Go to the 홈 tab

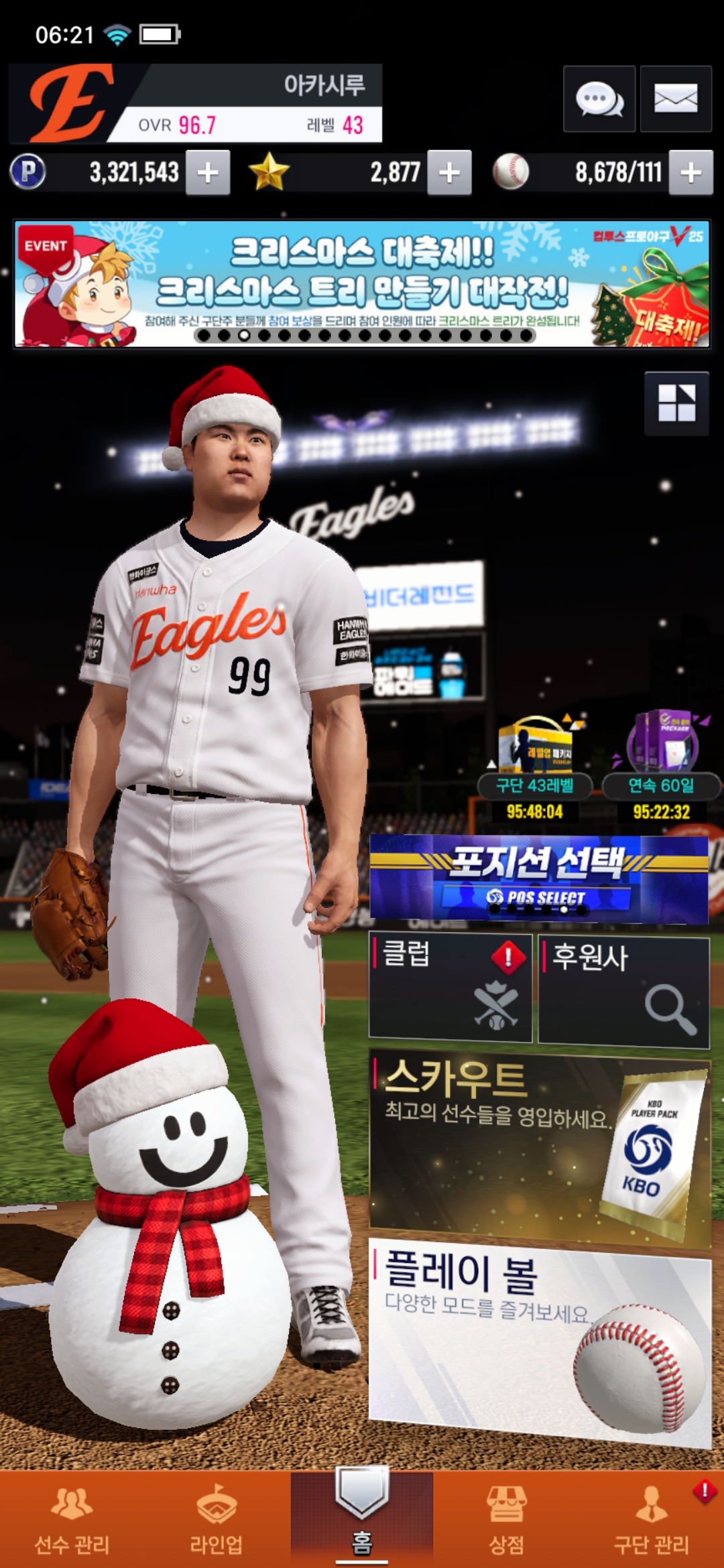pyautogui.click(x=362, y=1518)
